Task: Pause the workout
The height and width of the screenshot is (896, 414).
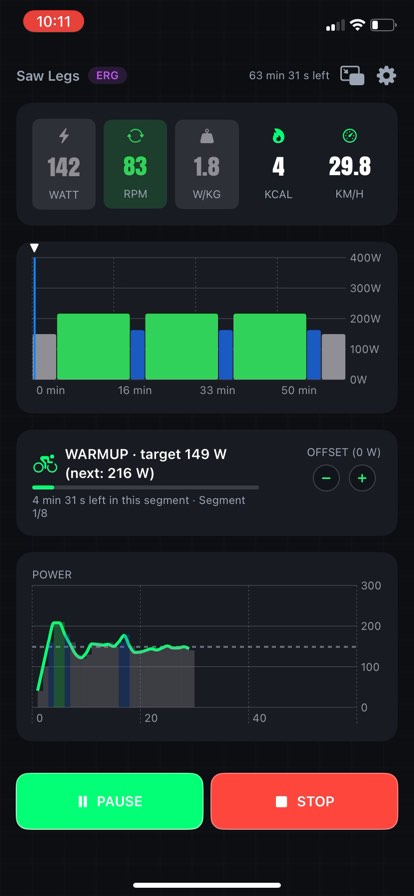Action: coord(109,801)
